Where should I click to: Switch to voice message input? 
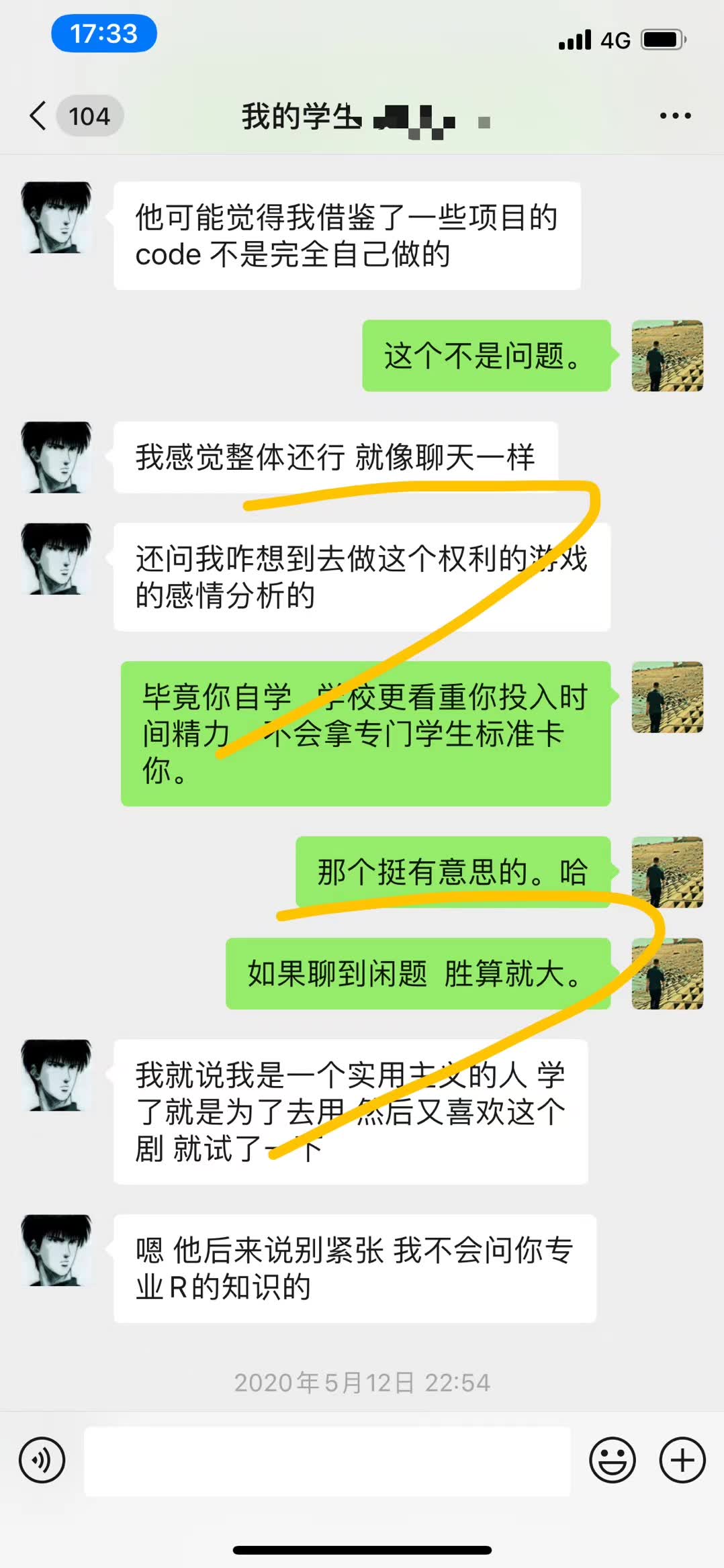click(42, 1460)
